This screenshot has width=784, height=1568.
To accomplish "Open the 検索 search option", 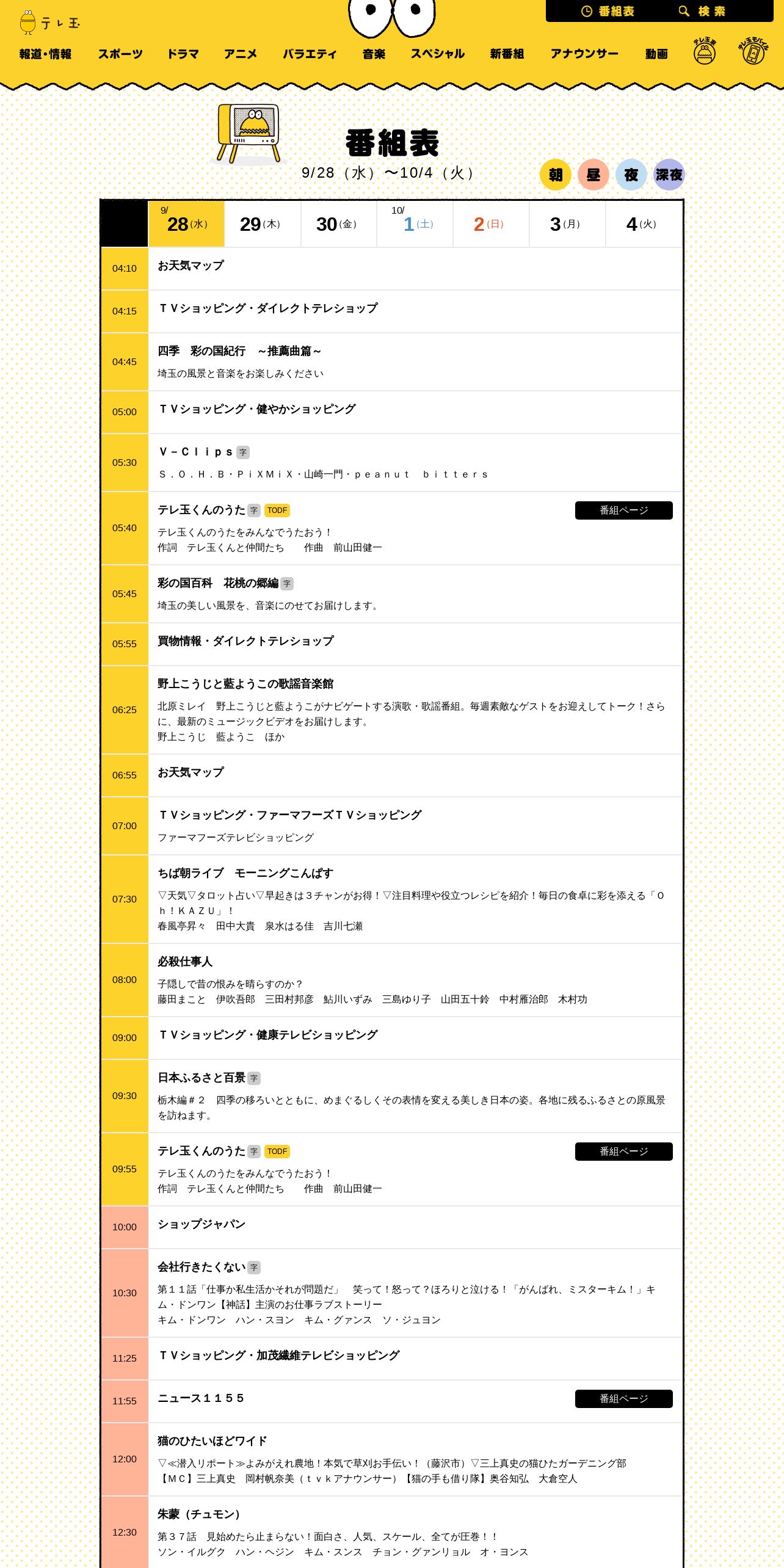I will [x=702, y=11].
